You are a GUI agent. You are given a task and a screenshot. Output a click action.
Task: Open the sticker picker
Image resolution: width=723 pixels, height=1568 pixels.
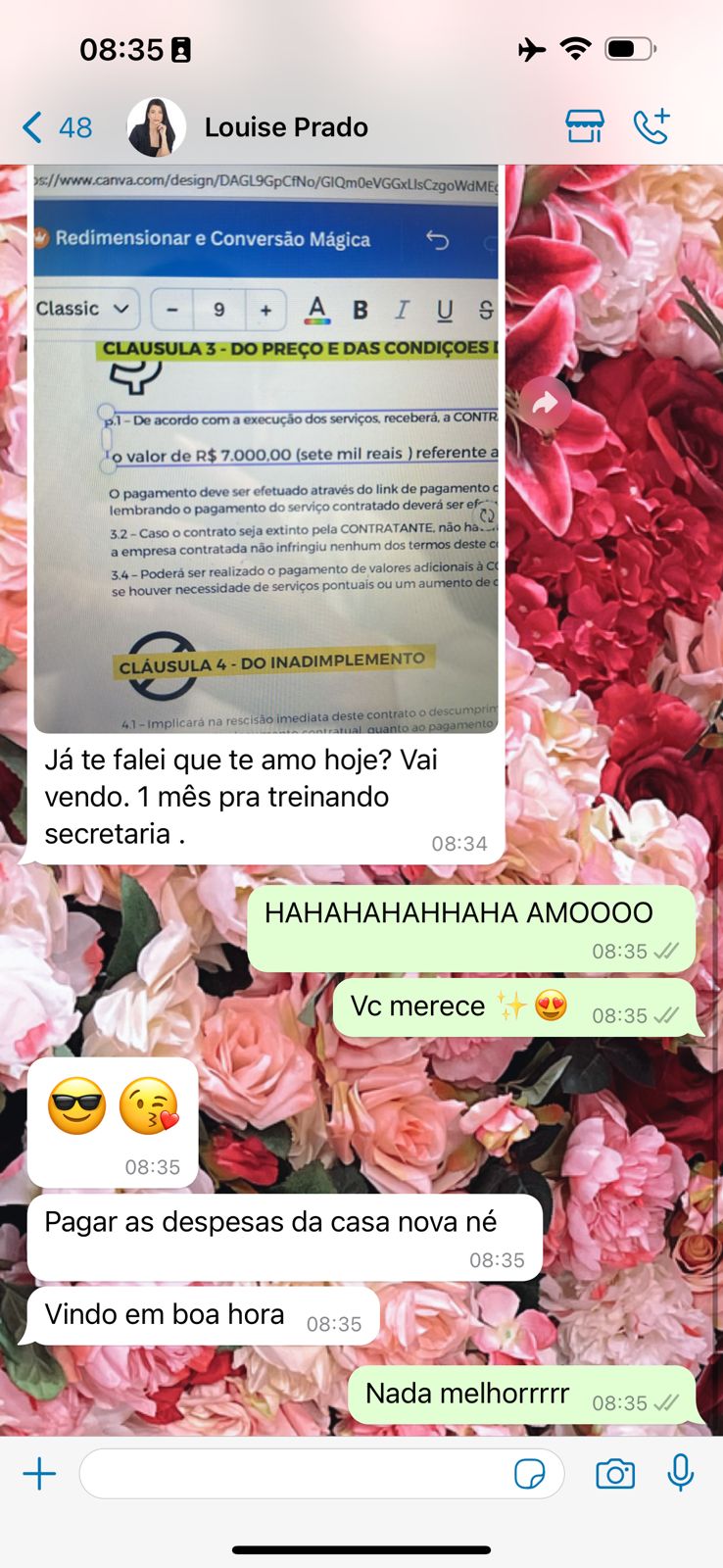coord(530,1473)
